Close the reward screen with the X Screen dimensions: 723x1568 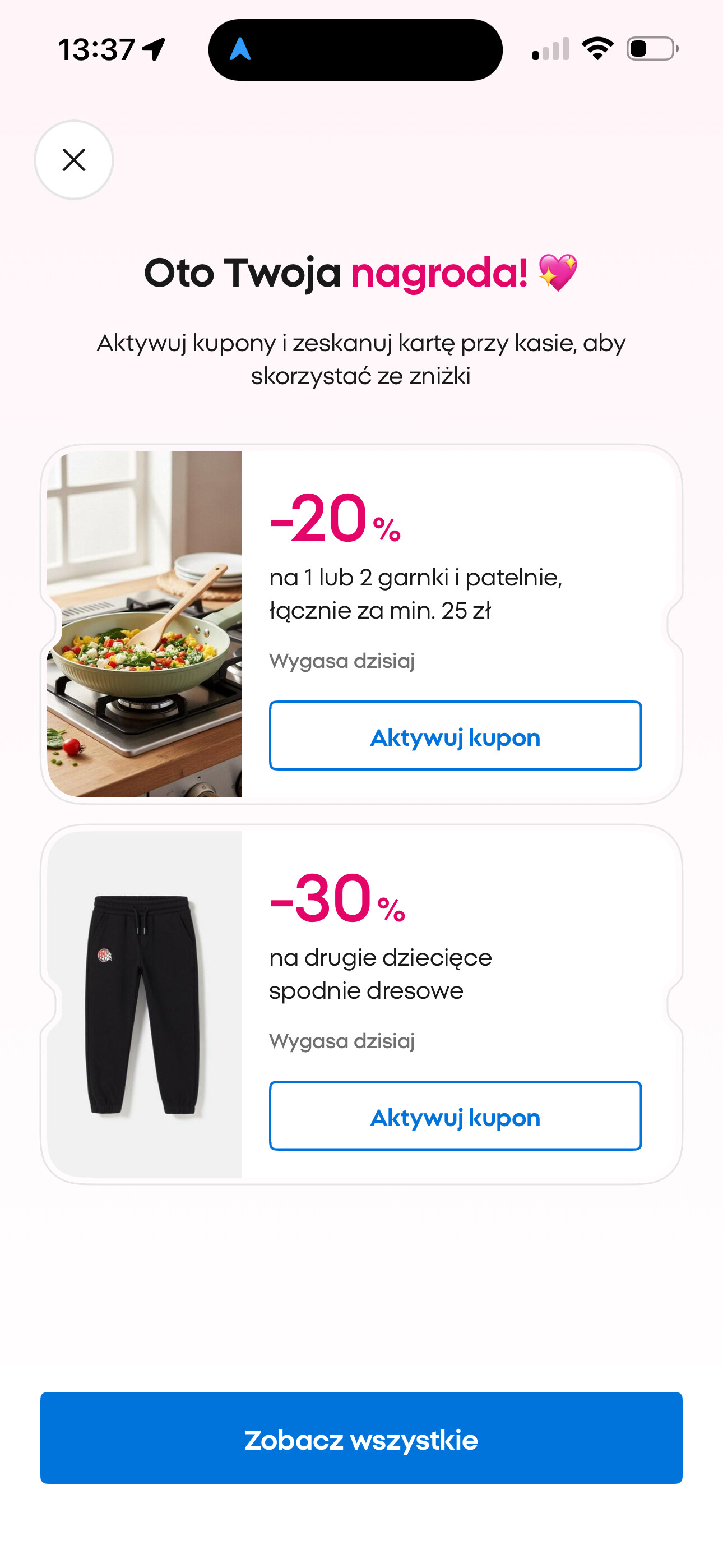click(73, 160)
